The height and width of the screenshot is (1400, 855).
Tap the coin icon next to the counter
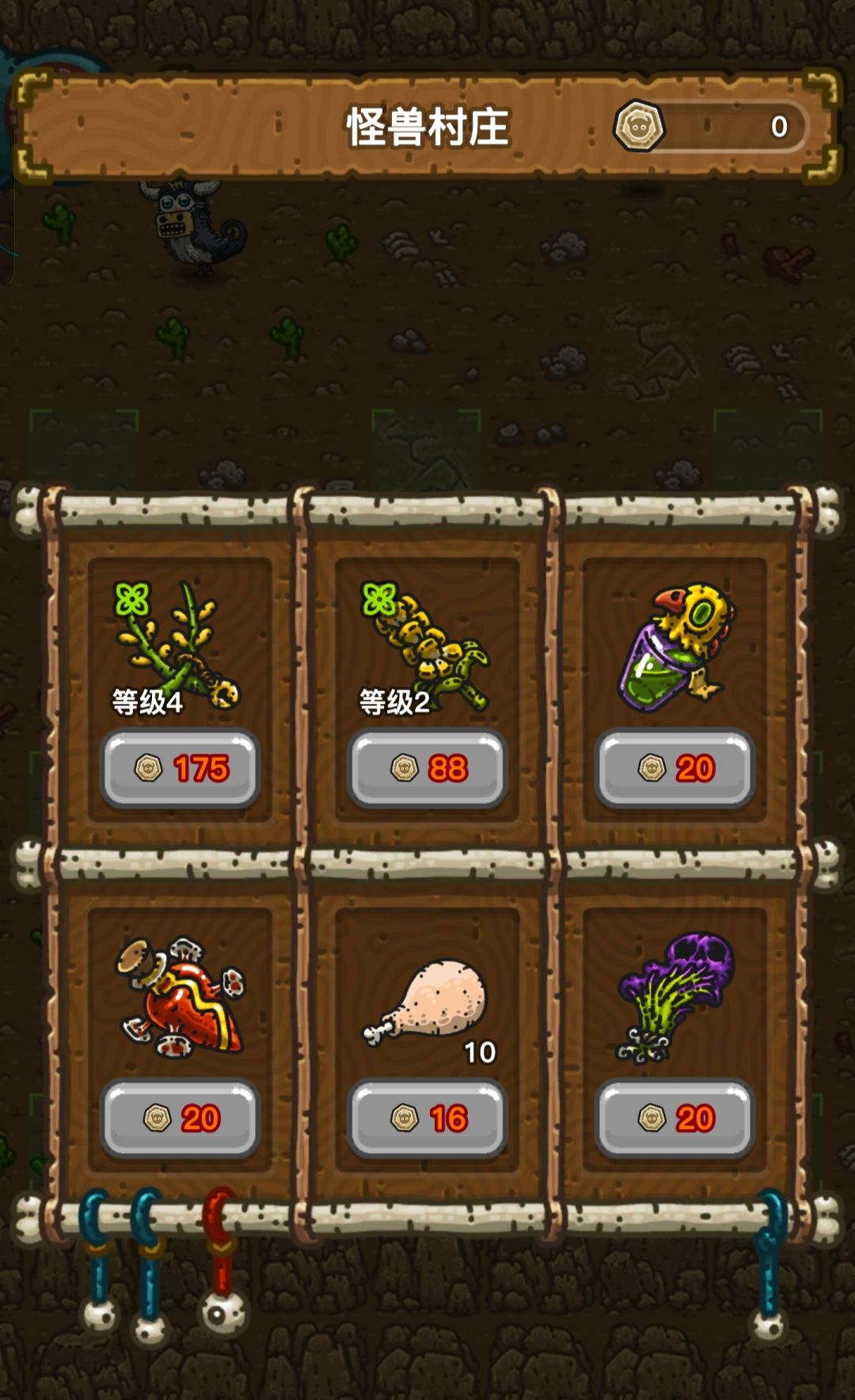pyautogui.click(x=639, y=125)
